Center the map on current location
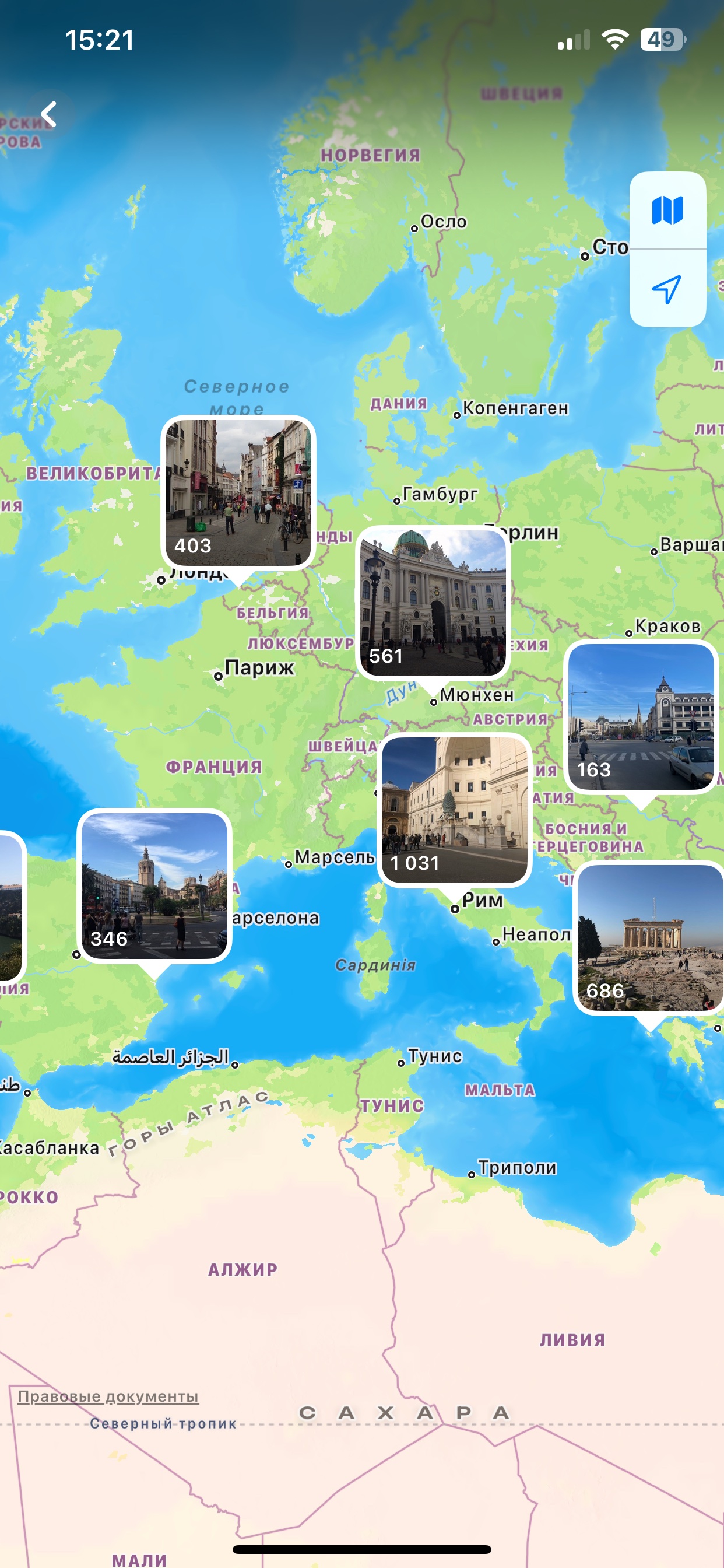 coord(667,289)
